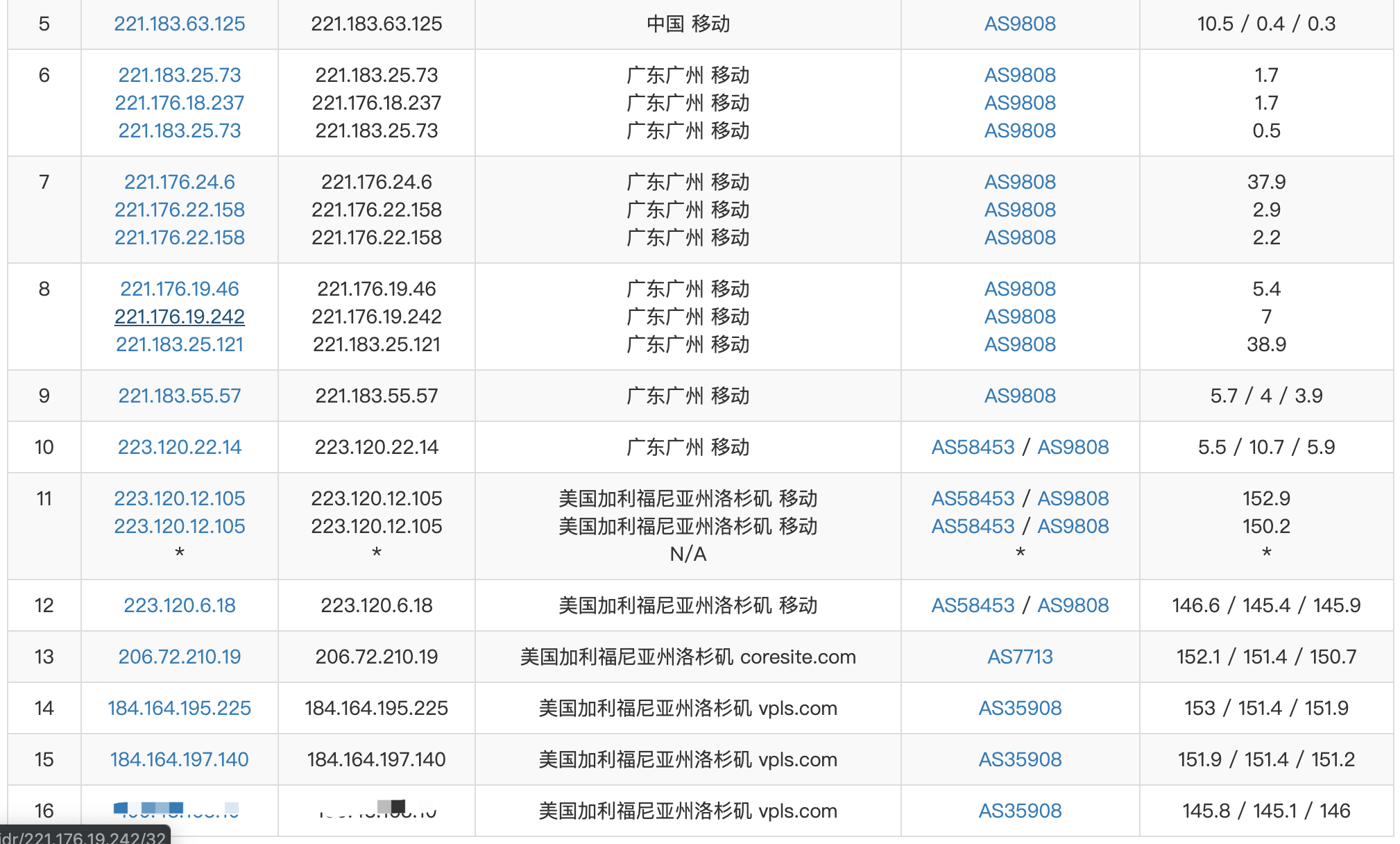Image resolution: width=1400 pixels, height=844 pixels.
Task: Open the 221.176.19.46 IP link
Action: (x=179, y=289)
